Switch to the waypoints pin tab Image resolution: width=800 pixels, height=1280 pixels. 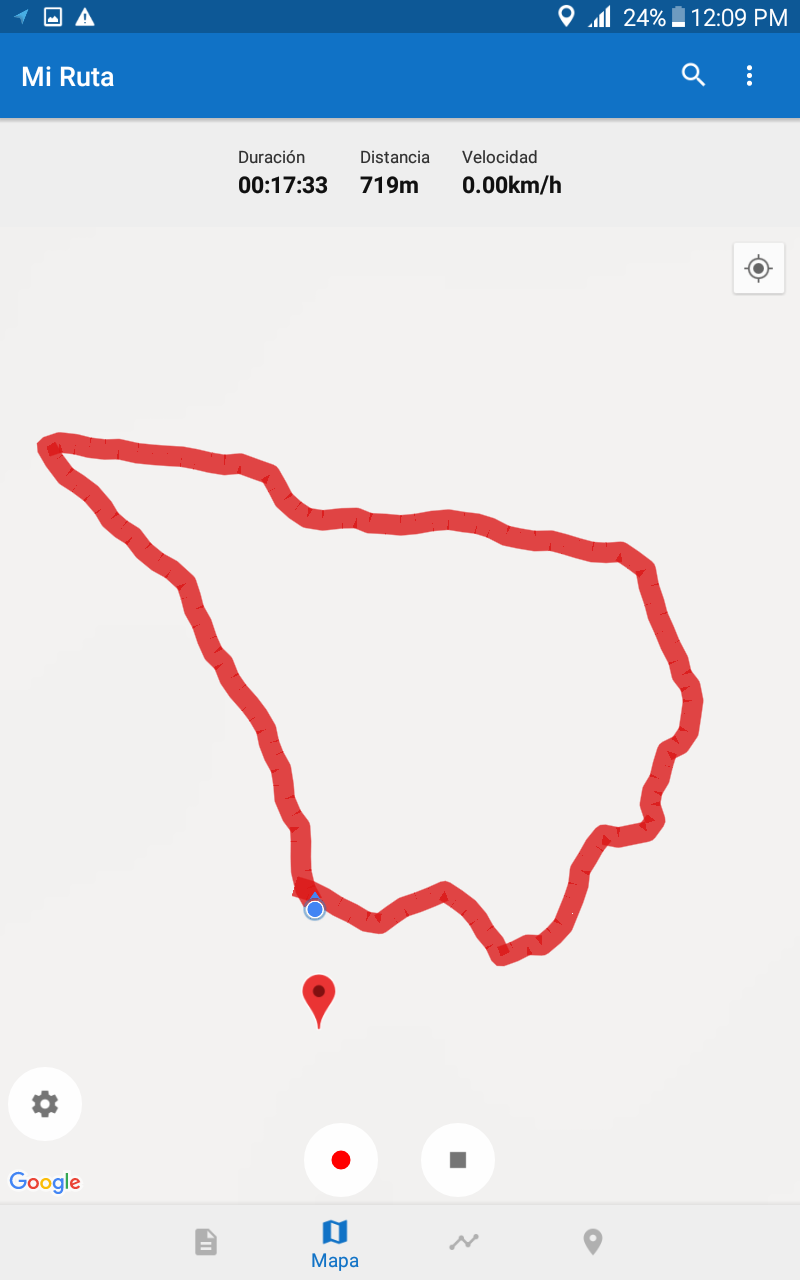593,1242
